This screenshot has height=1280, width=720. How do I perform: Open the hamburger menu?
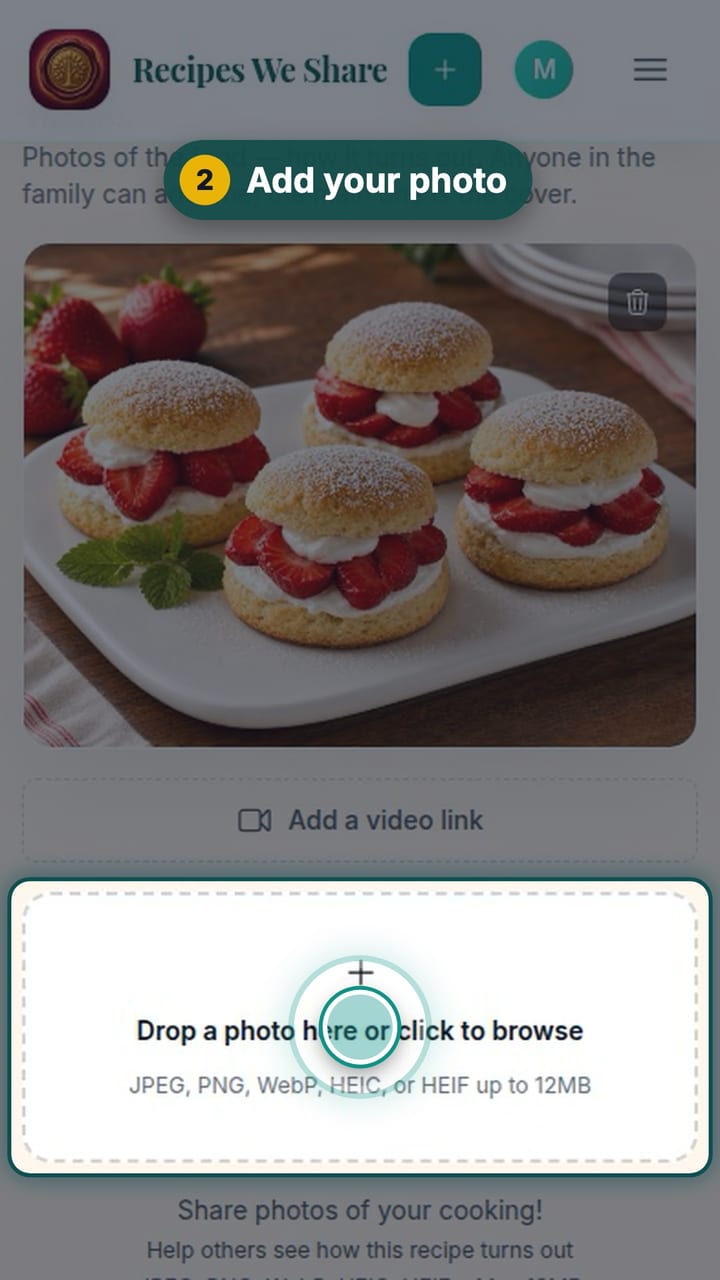[x=650, y=70]
